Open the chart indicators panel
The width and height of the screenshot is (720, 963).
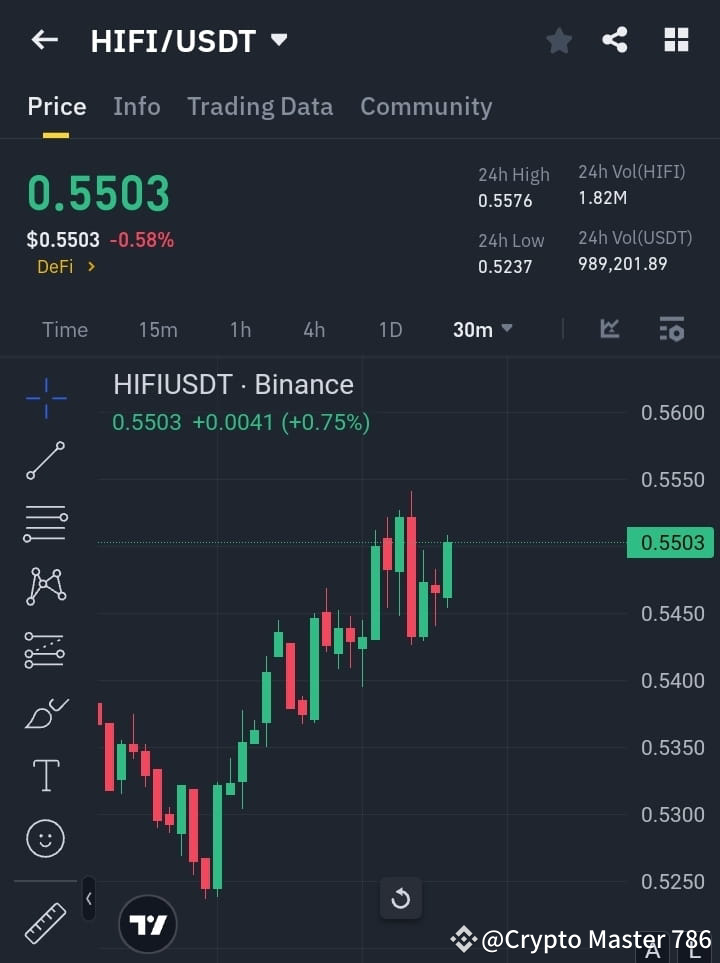coord(671,329)
